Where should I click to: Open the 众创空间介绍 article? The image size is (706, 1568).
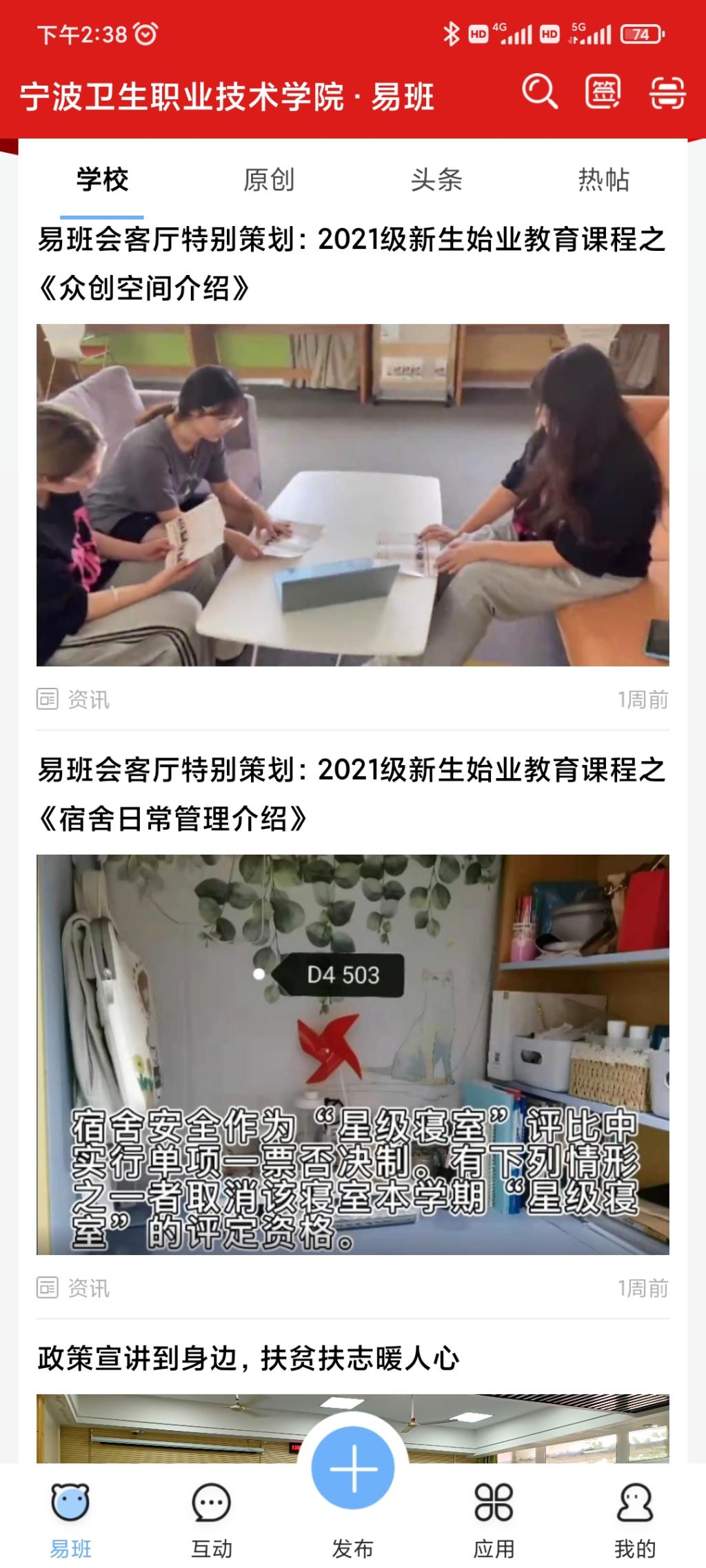tap(352, 263)
